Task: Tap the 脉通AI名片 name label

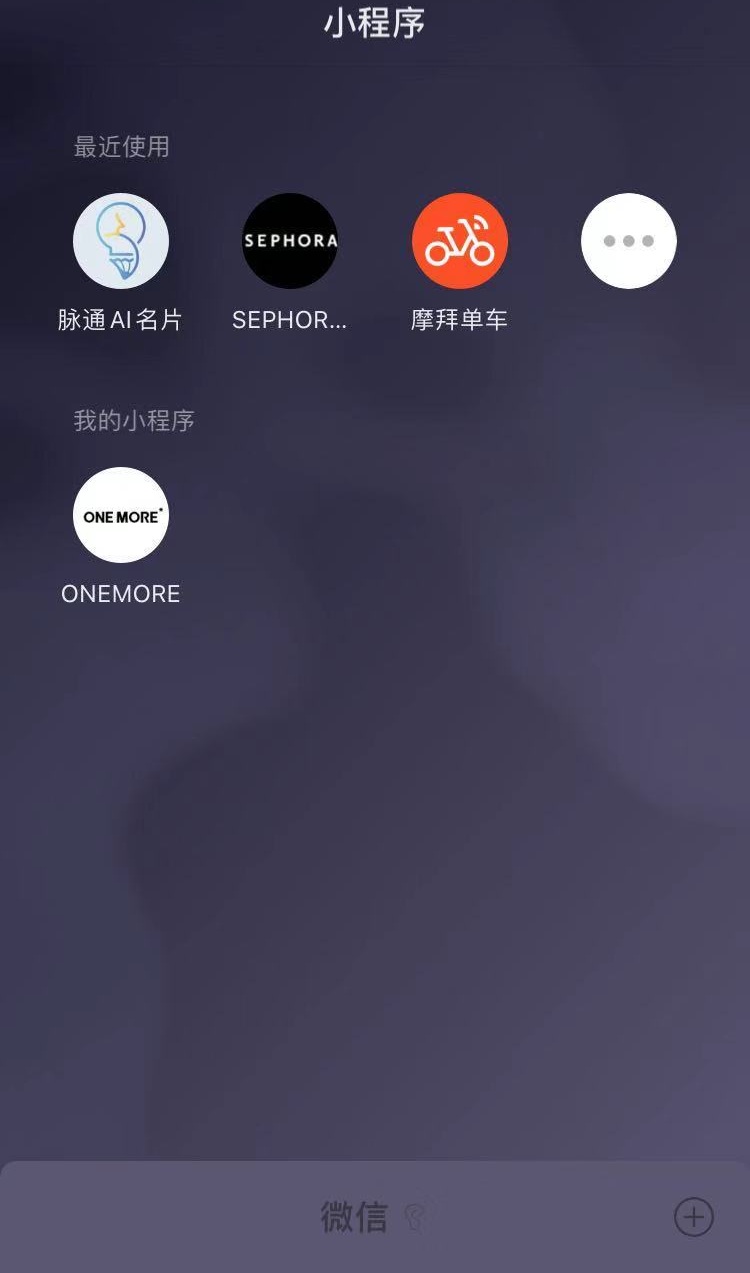Action: (x=121, y=320)
